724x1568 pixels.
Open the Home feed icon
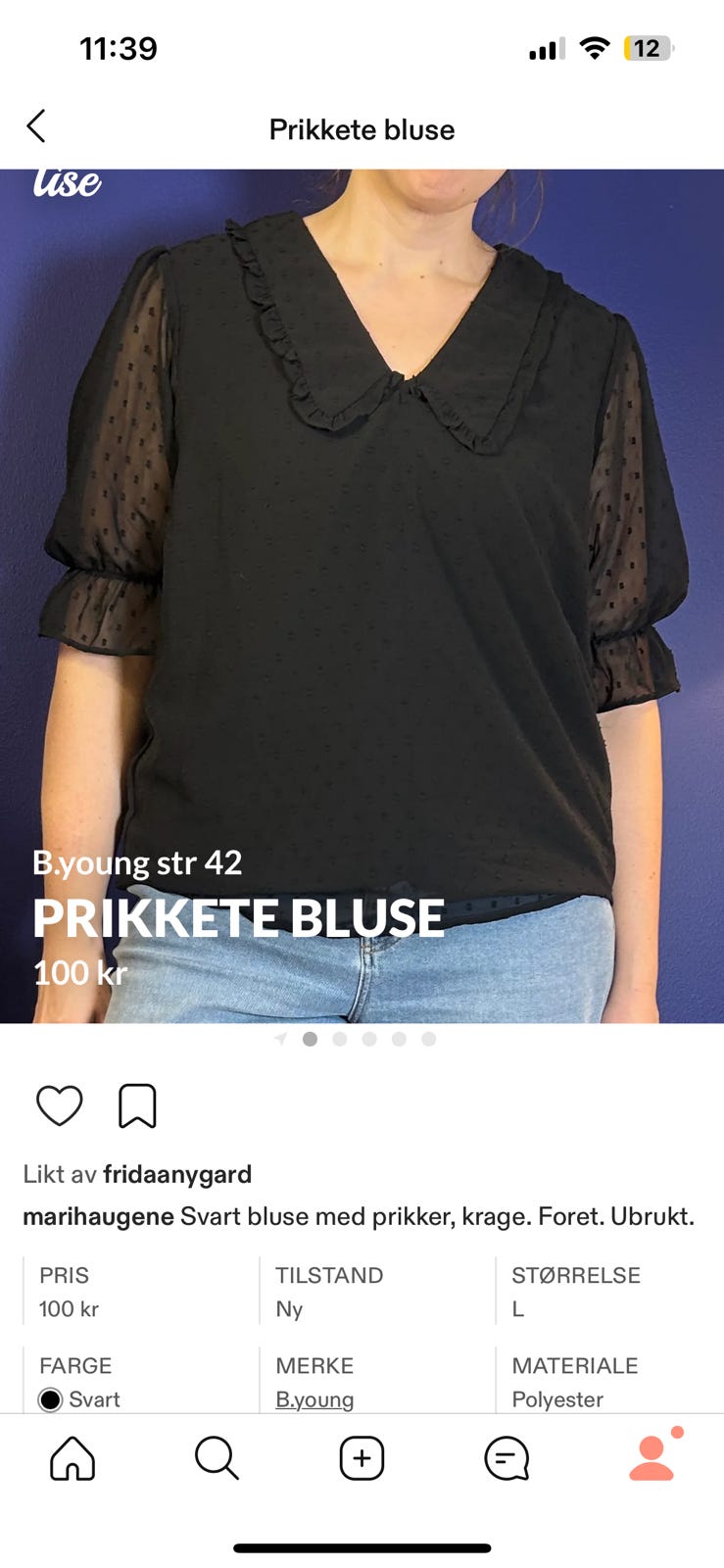tap(72, 1458)
